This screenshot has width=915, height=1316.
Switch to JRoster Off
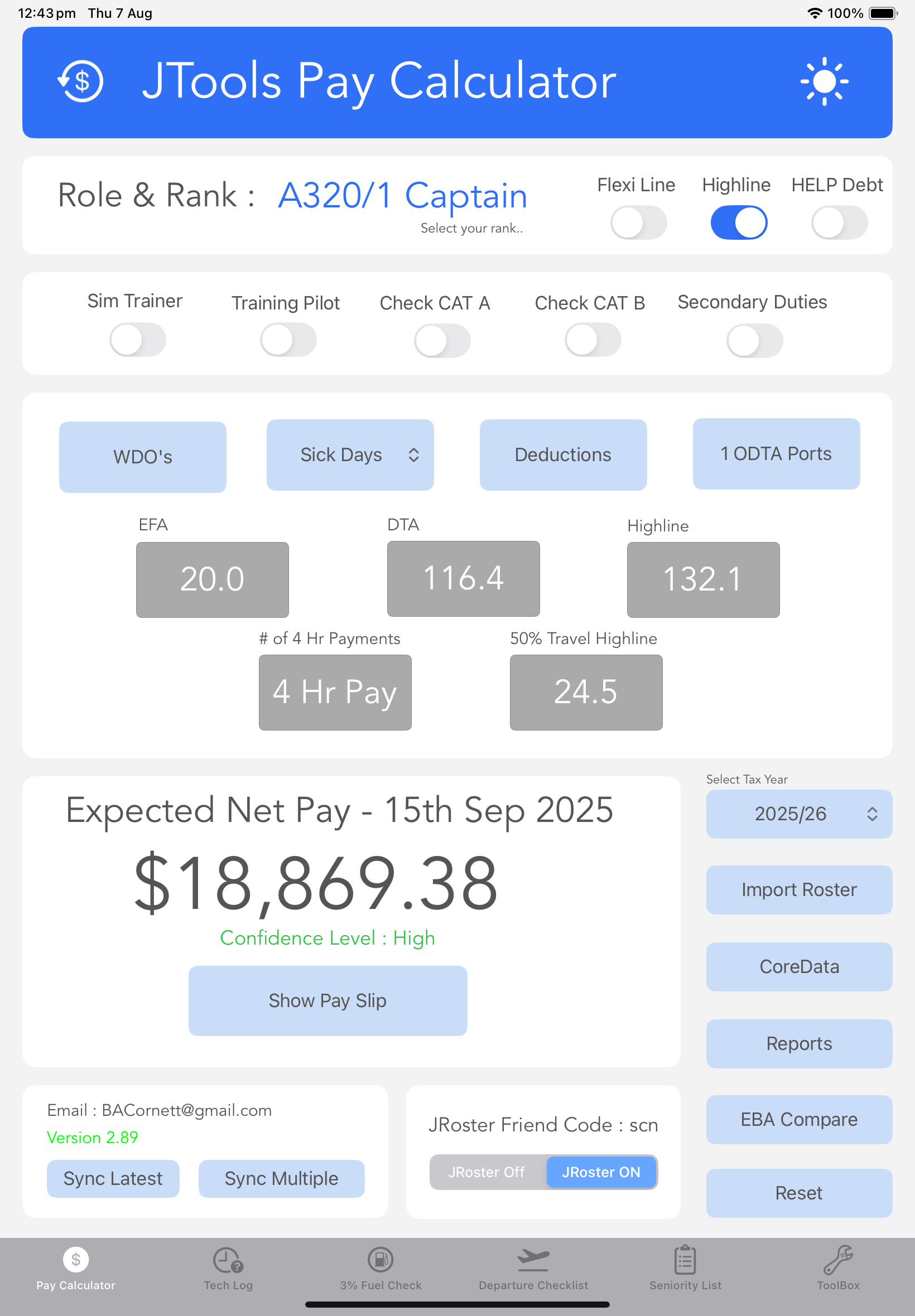tap(487, 1172)
